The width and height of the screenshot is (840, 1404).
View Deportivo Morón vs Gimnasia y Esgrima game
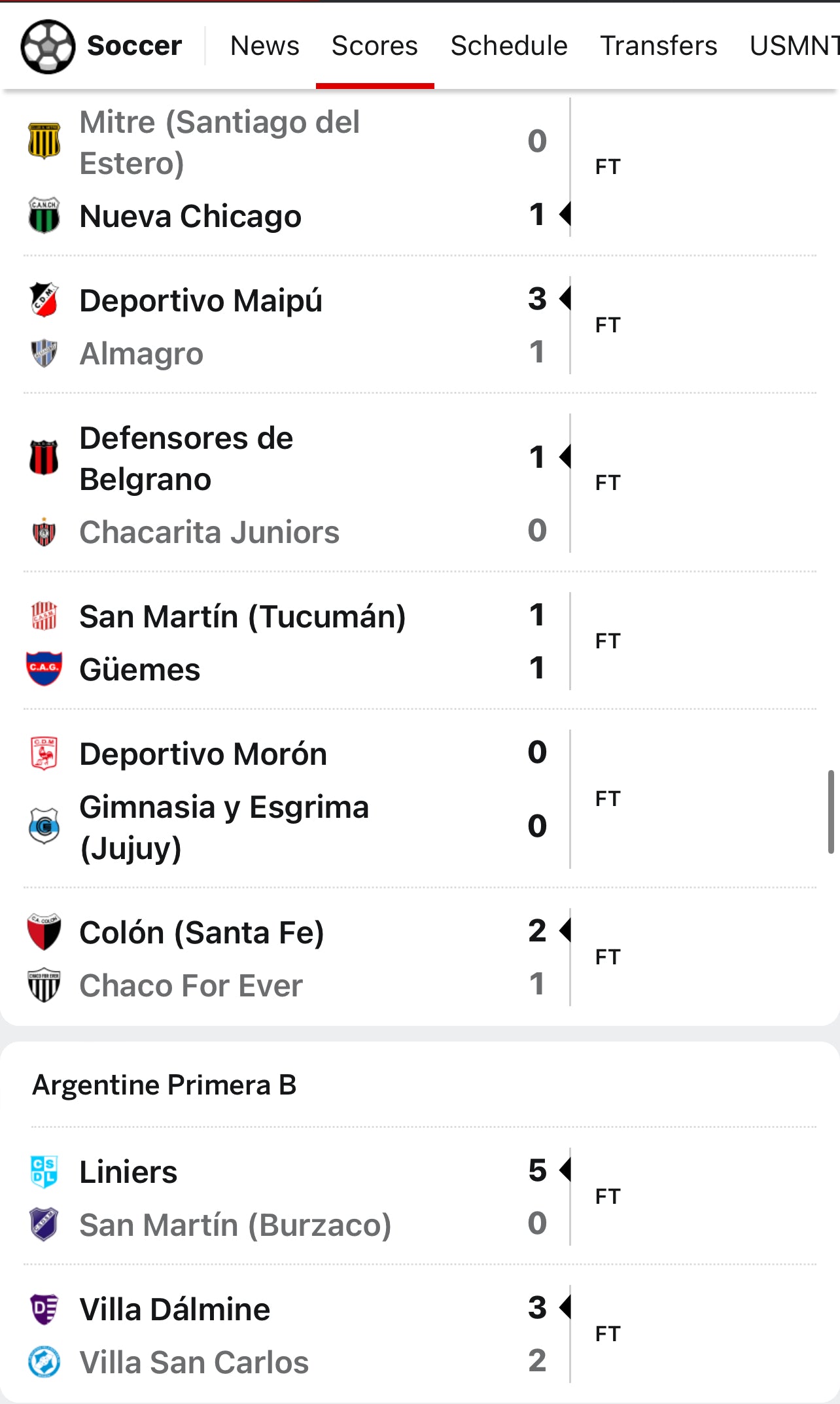coord(420,799)
